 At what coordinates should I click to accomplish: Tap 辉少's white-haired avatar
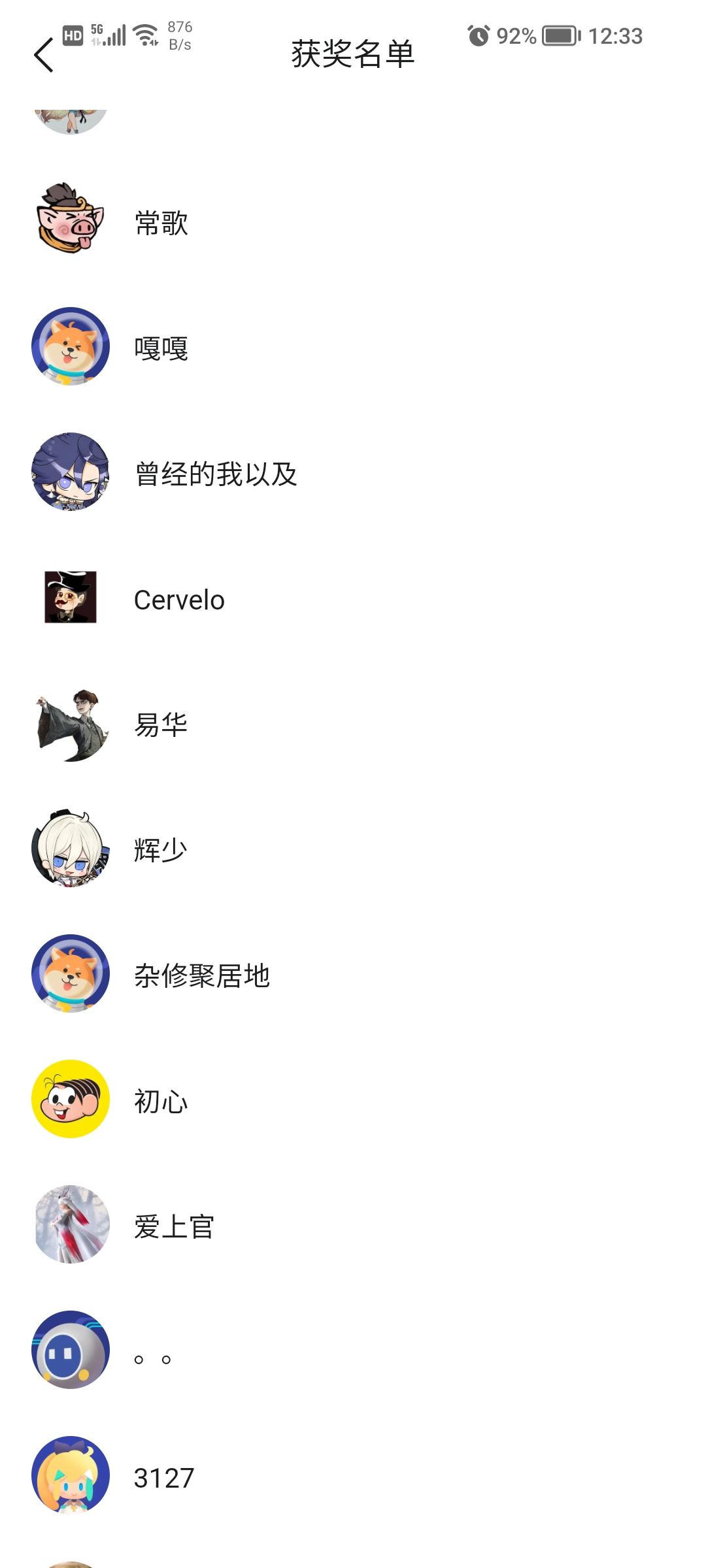point(71,849)
